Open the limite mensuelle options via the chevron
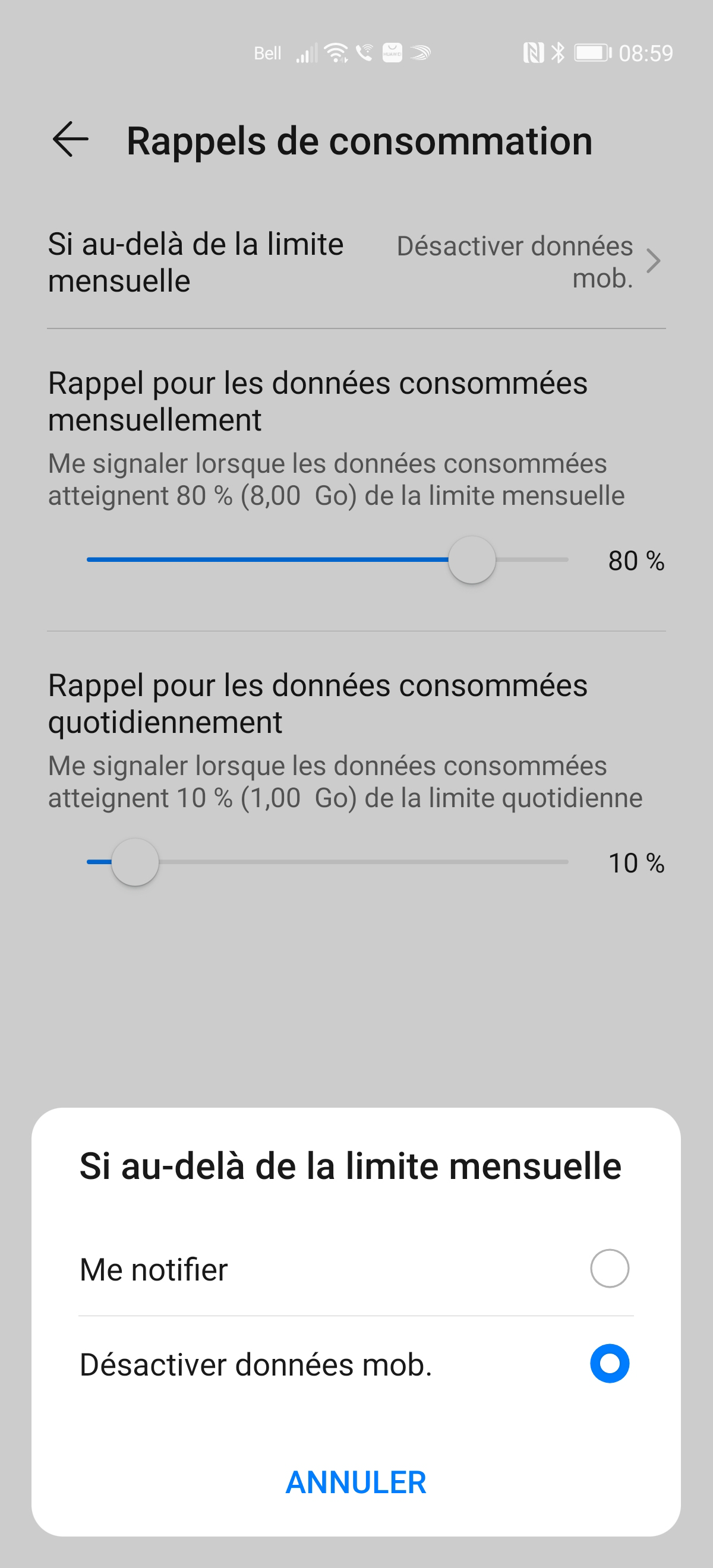Viewport: 713px width, 1568px height. [x=653, y=262]
